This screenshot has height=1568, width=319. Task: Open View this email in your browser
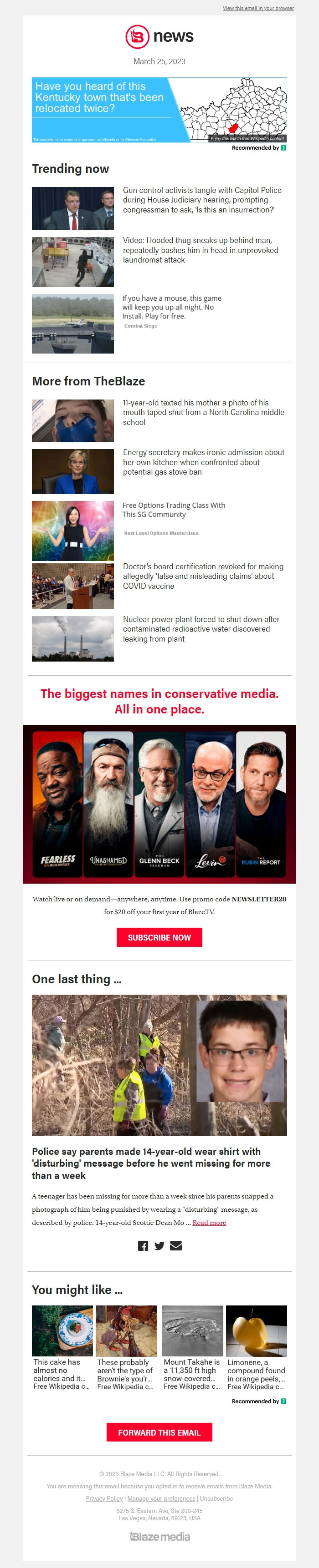[257, 9]
